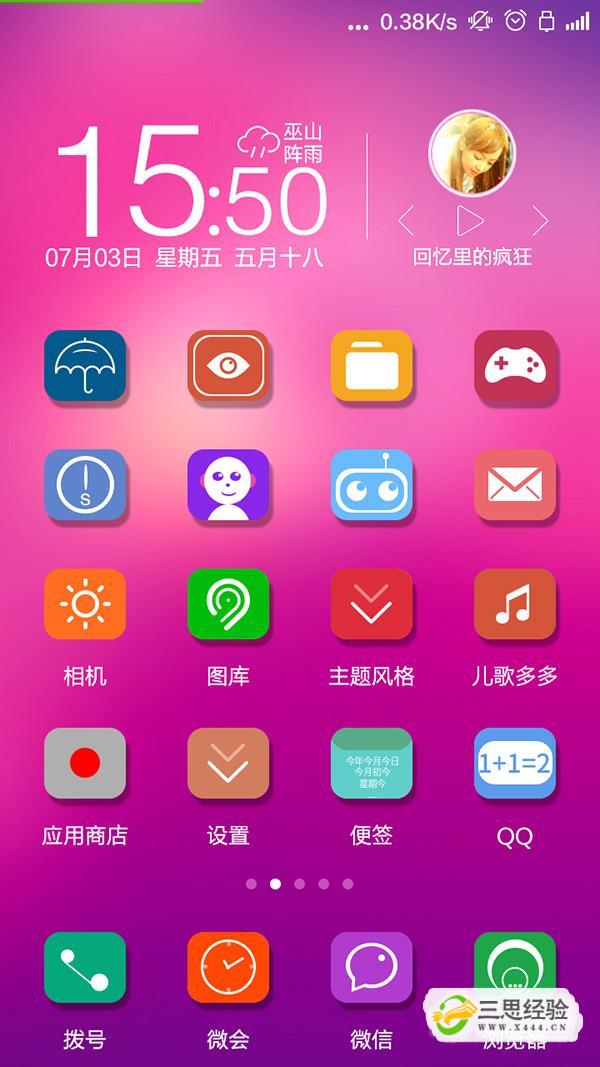Open the music widget album cover
This screenshot has width=600, height=1067.
point(471,153)
